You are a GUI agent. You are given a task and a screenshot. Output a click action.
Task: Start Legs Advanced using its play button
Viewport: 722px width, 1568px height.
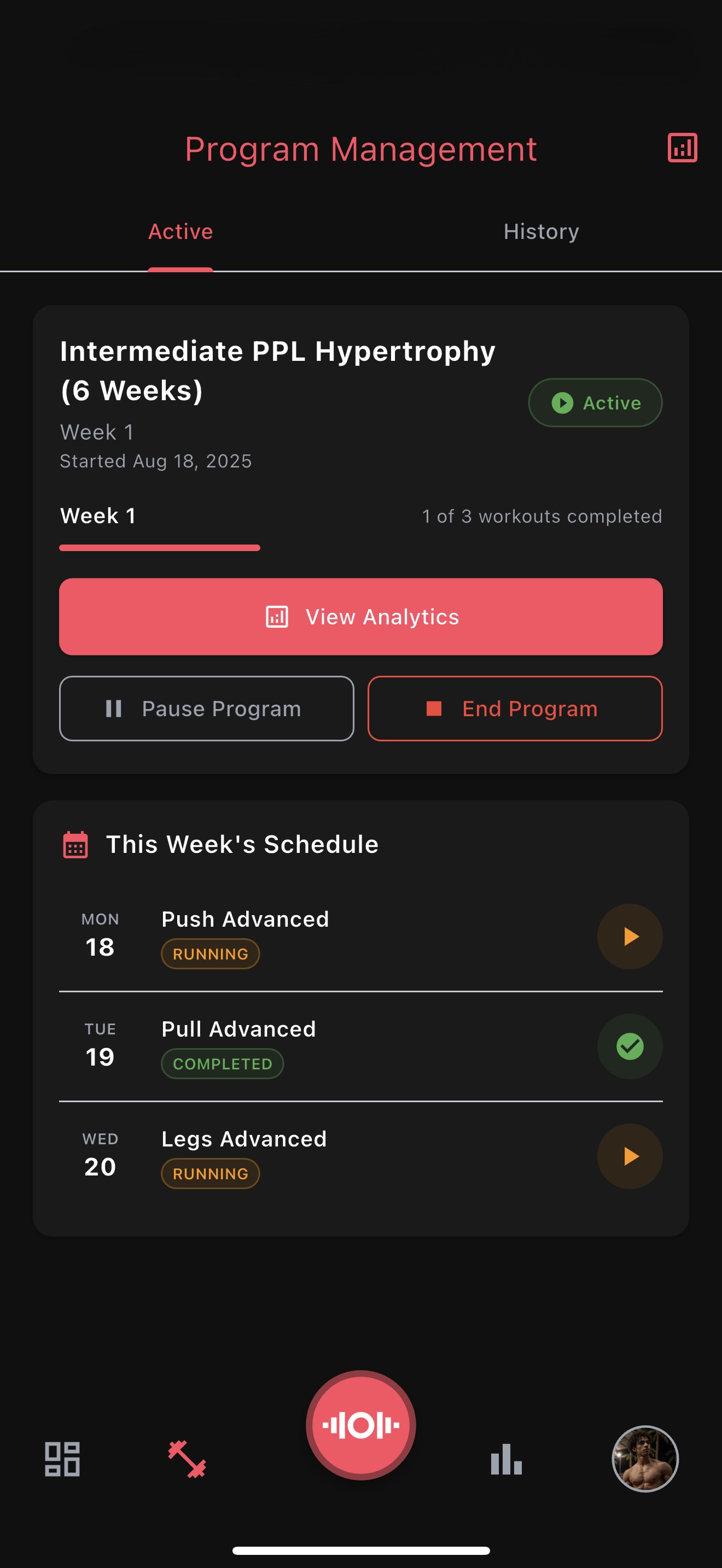click(630, 1156)
